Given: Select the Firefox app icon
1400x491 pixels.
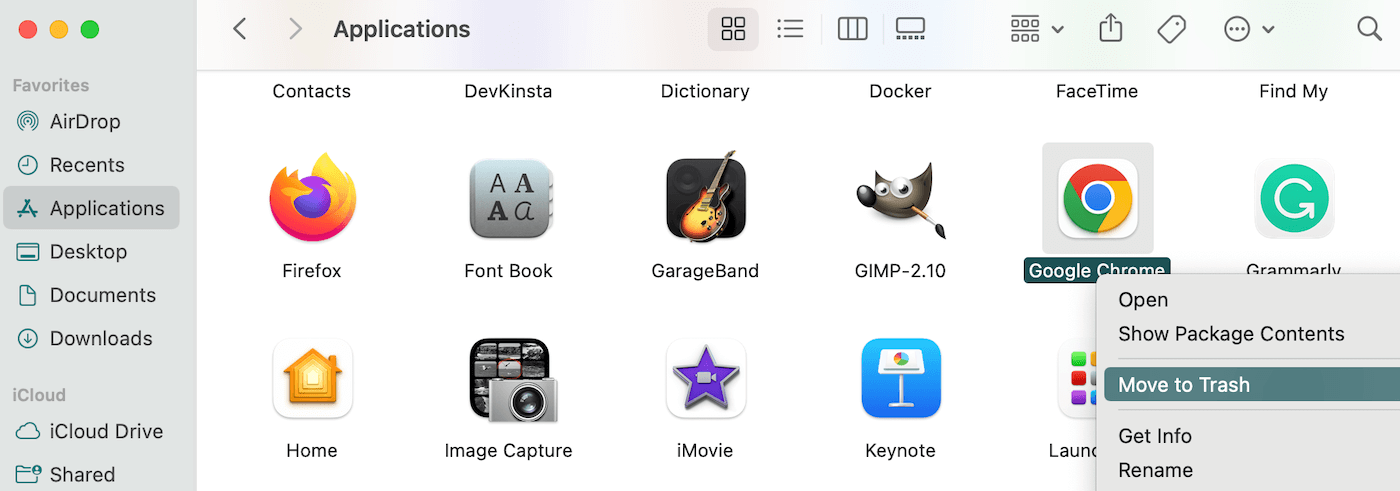Looking at the screenshot, I should click(x=312, y=200).
